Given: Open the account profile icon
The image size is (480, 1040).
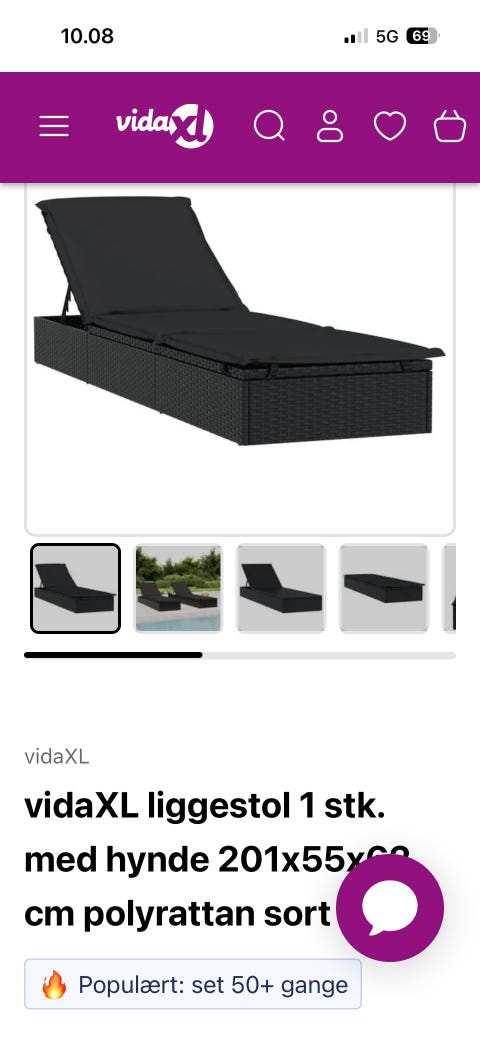Looking at the screenshot, I should (330, 126).
